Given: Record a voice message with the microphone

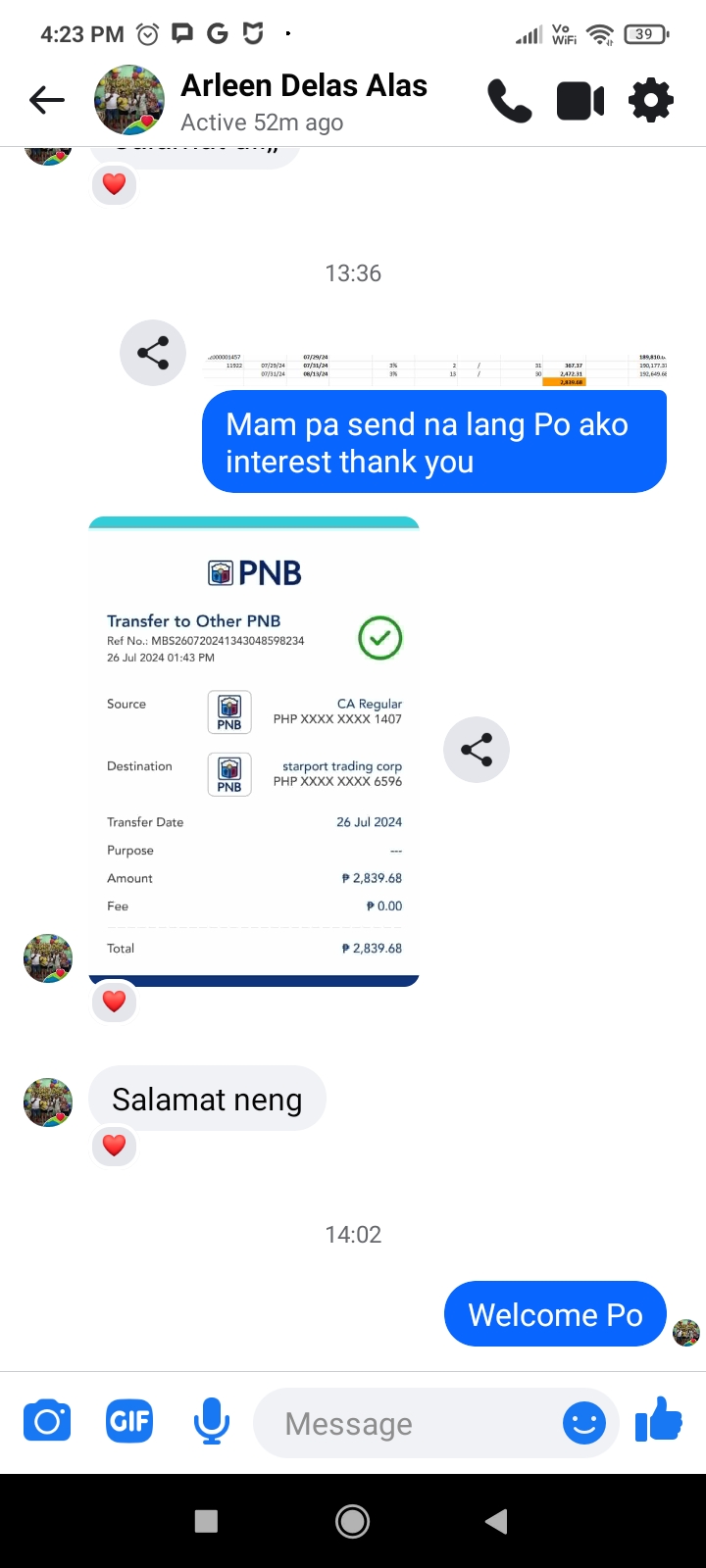Looking at the screenshot, I should coord(211,1421).
